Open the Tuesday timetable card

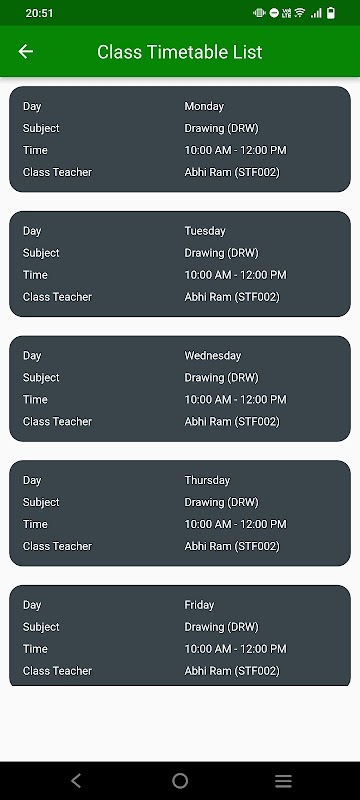pos(180,264)
